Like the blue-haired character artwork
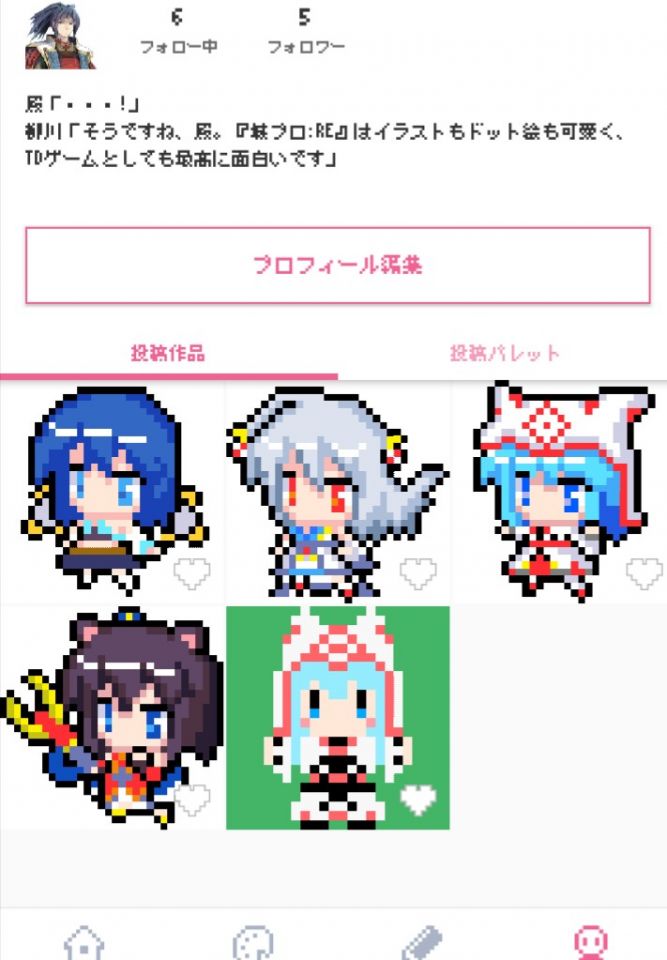This screenshot has width=667, height=960. (x=191, y=574)
